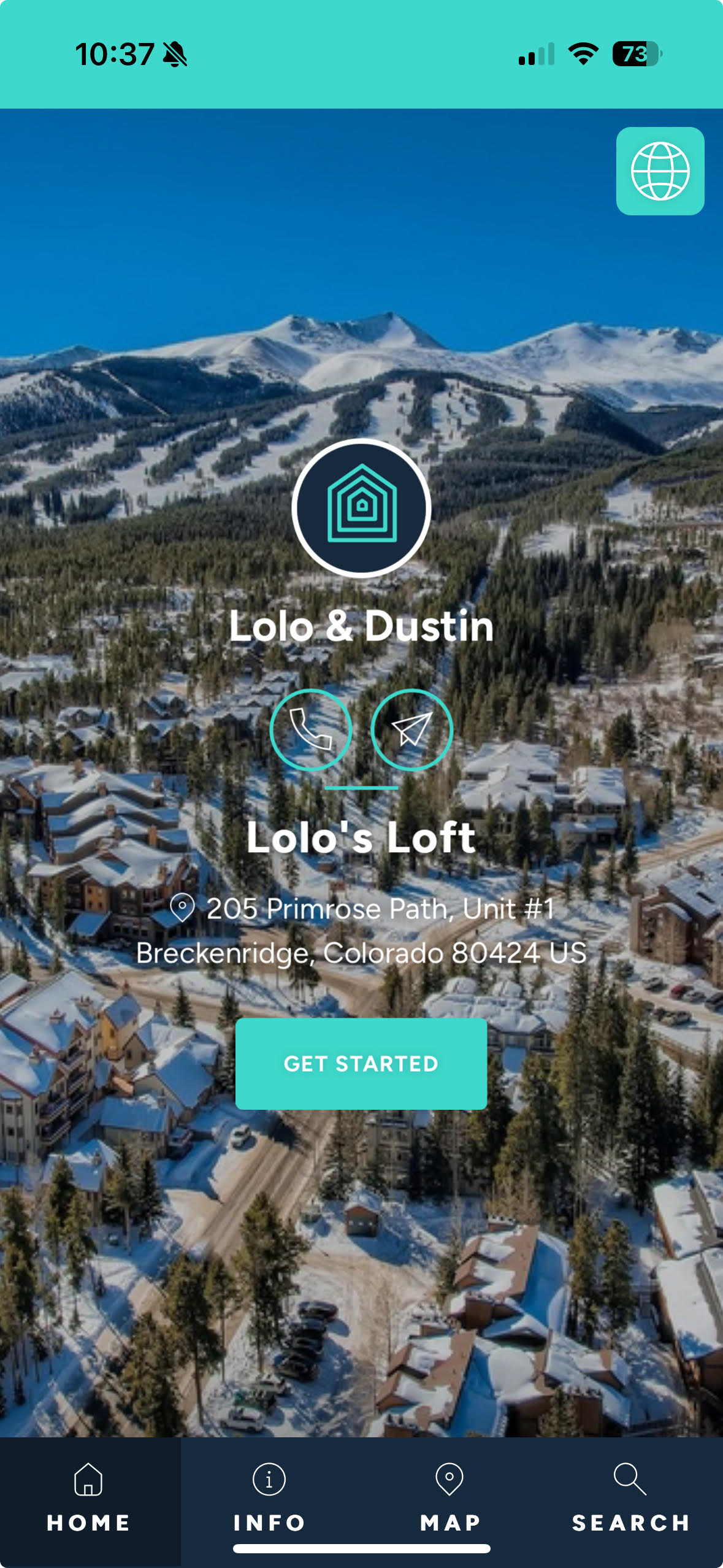The height and width of the screenshot is (1568, 723).
Task: Call hosts Lolo & Dustin
Action: [x=311, y=729]
